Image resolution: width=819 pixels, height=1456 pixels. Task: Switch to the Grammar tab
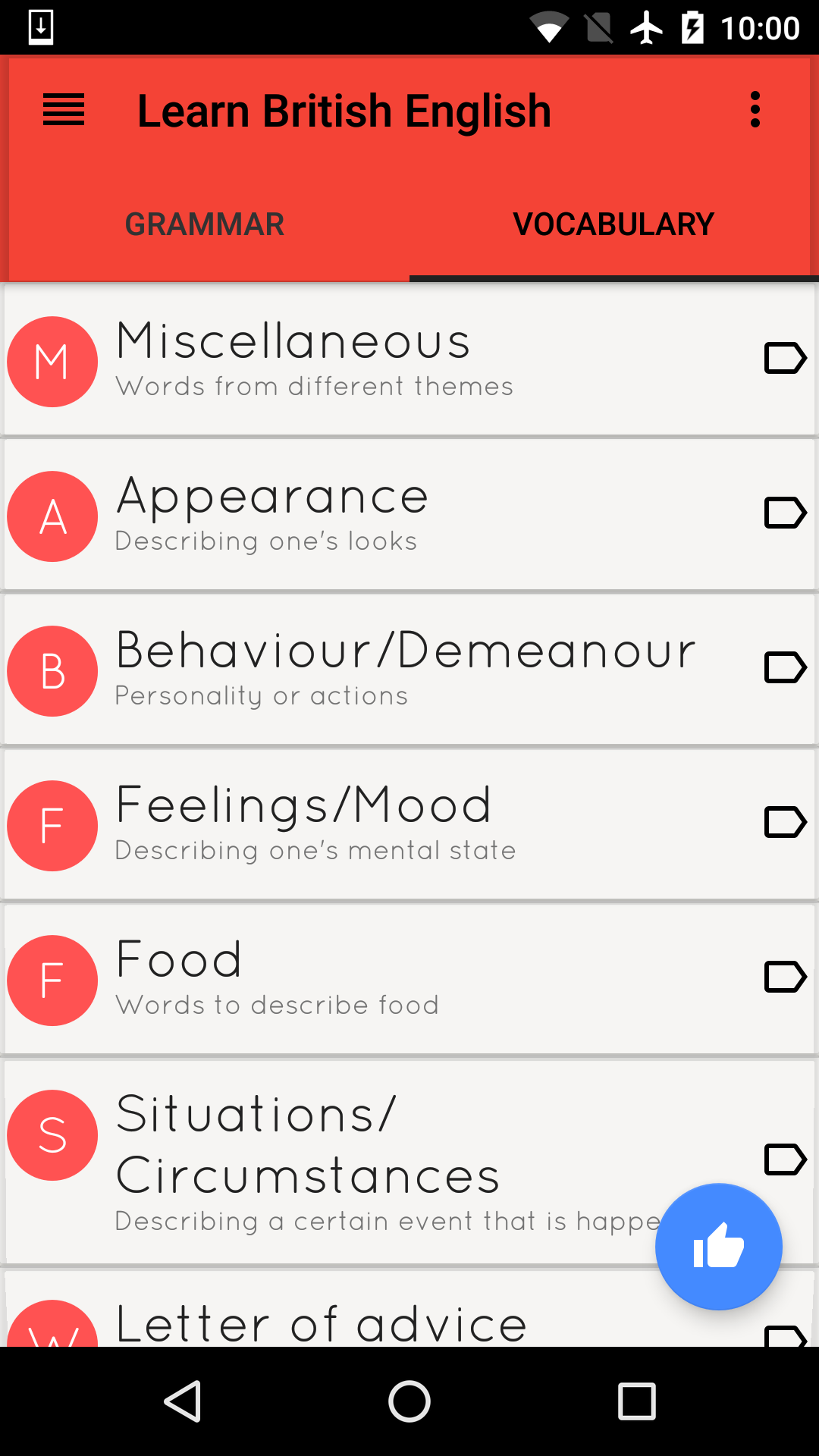point(205,224)
